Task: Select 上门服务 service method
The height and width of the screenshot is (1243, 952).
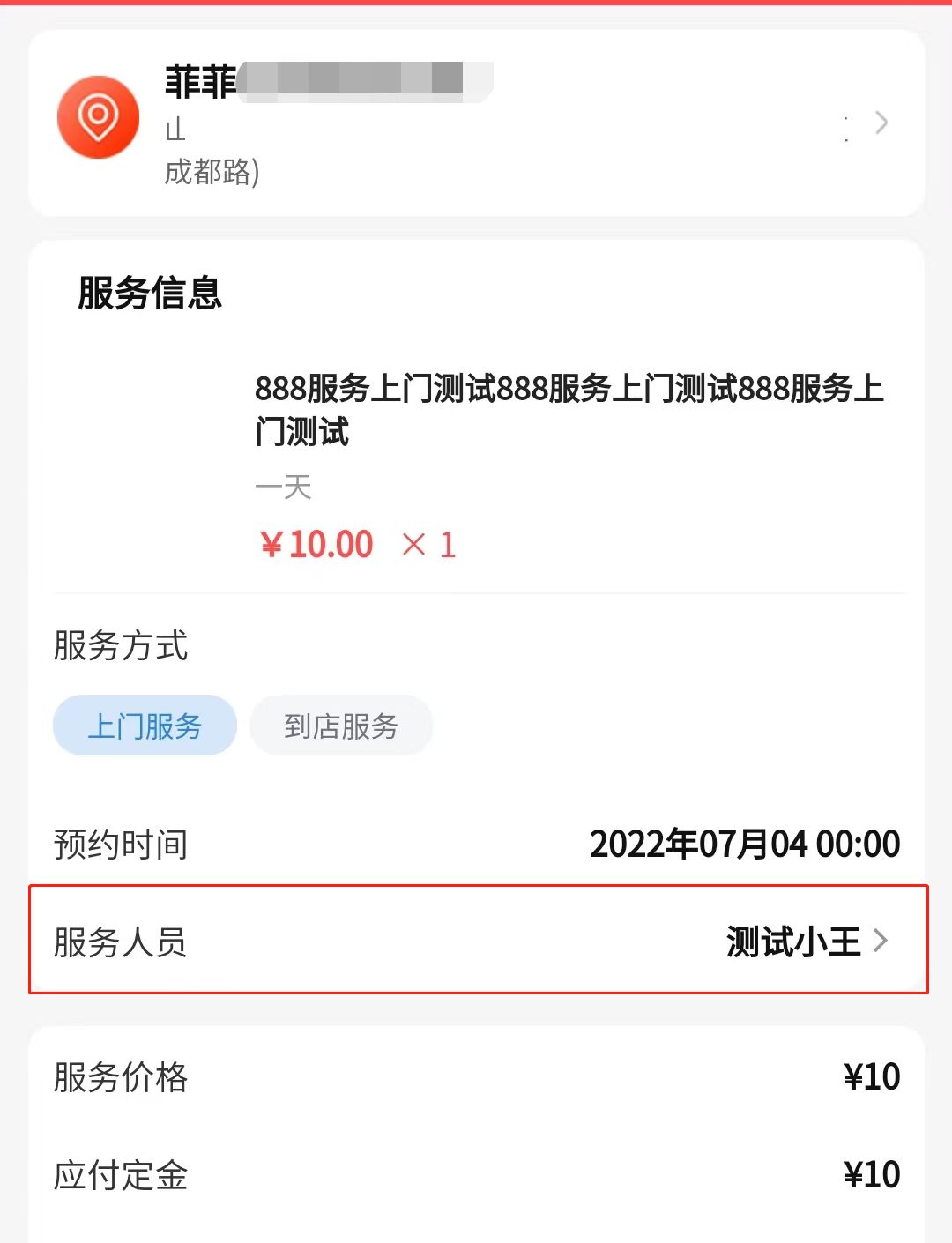Action: (145, 726)
